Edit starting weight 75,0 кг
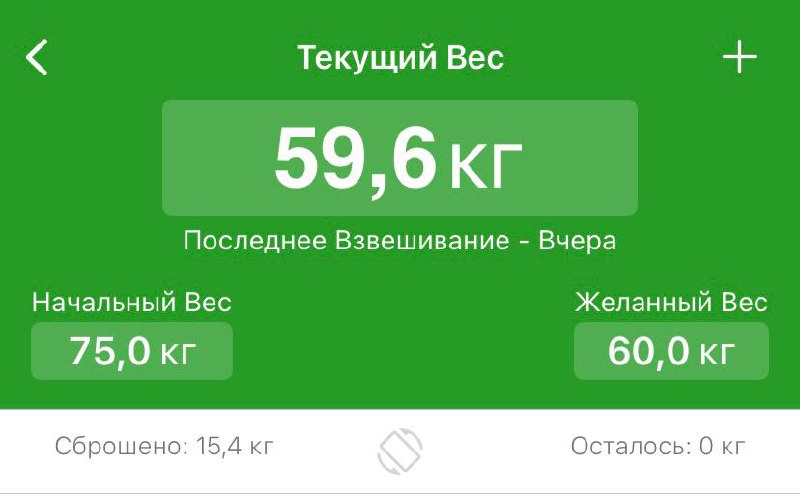Image resolution: width=800 pixels, height=495 pixels. (x=132, y=351)
